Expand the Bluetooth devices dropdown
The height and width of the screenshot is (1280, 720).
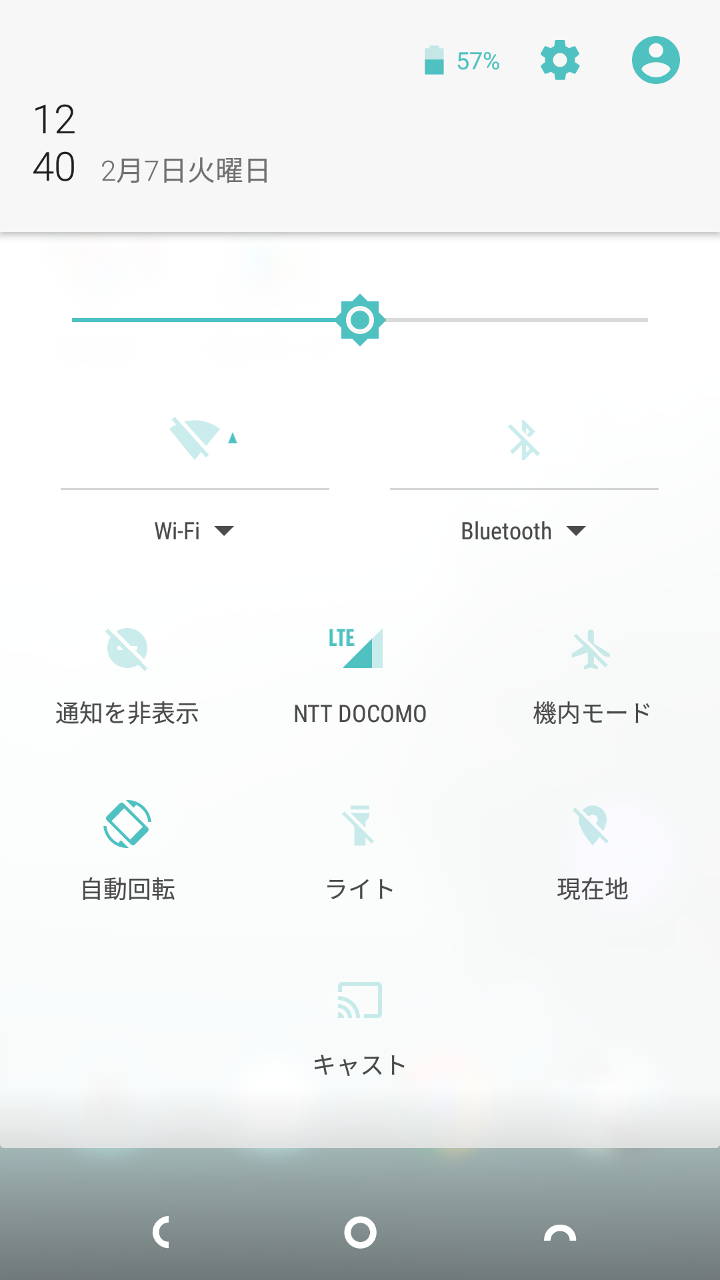tap(524, 531)
